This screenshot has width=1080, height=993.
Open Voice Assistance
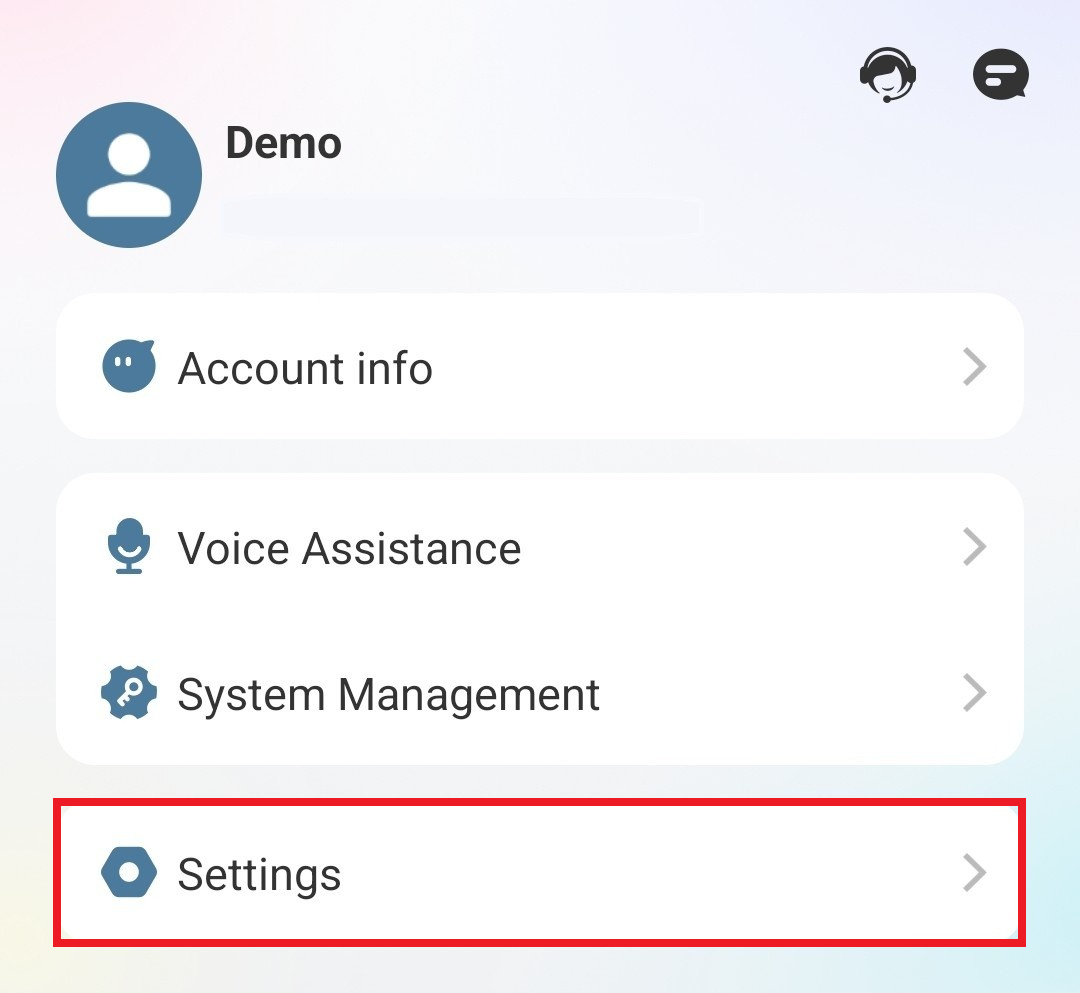click(539, 547)
